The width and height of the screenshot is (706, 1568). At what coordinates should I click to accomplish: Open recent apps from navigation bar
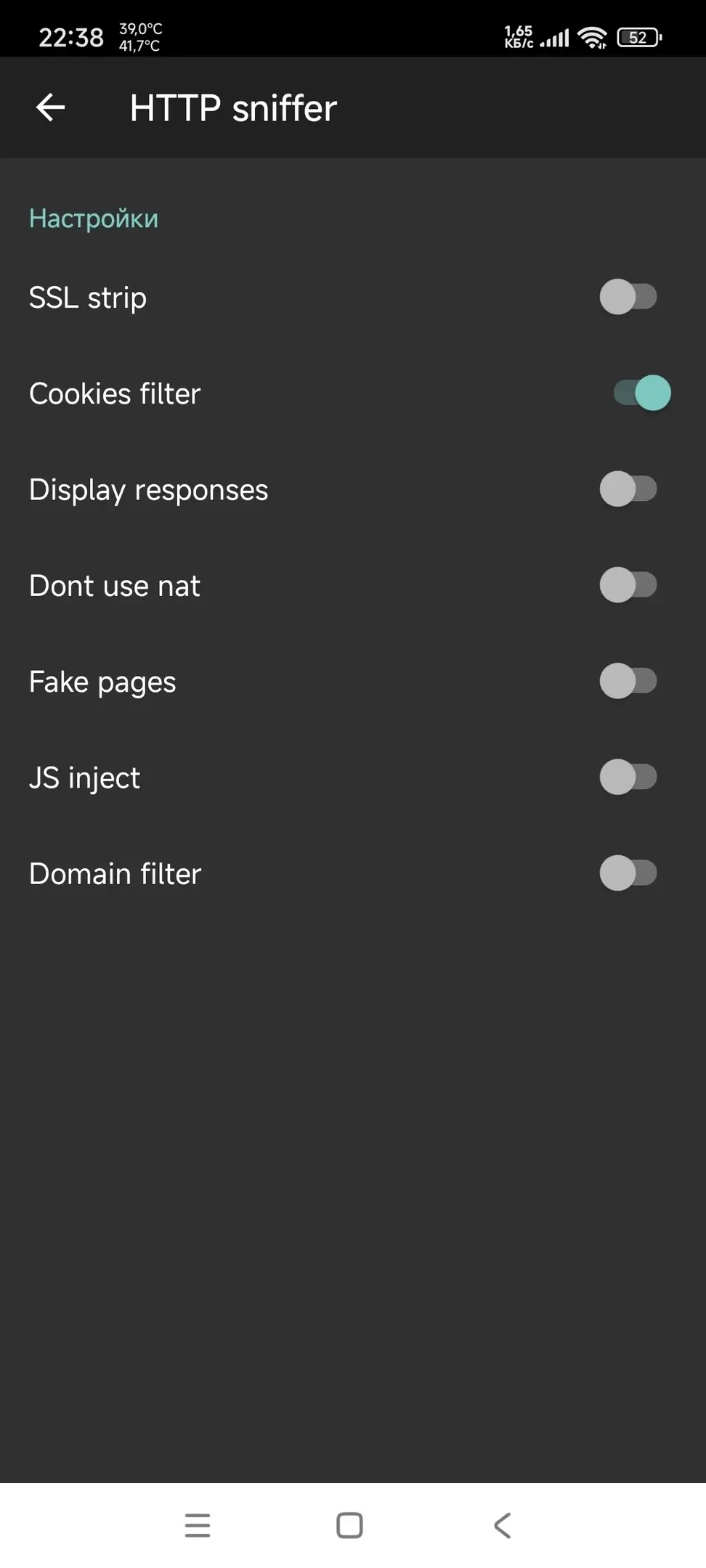click(198, 1525)
